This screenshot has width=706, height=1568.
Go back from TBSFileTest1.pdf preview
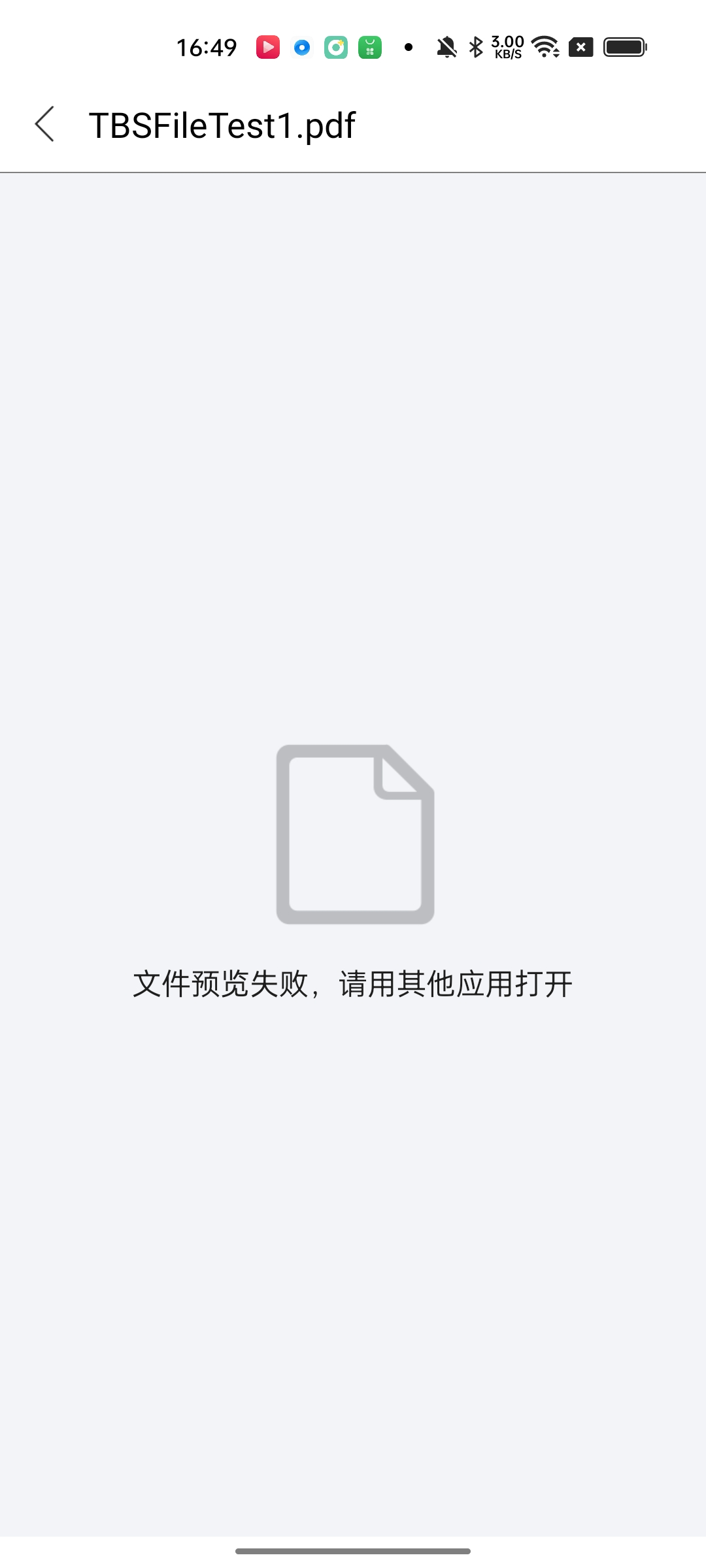[44, 124]
